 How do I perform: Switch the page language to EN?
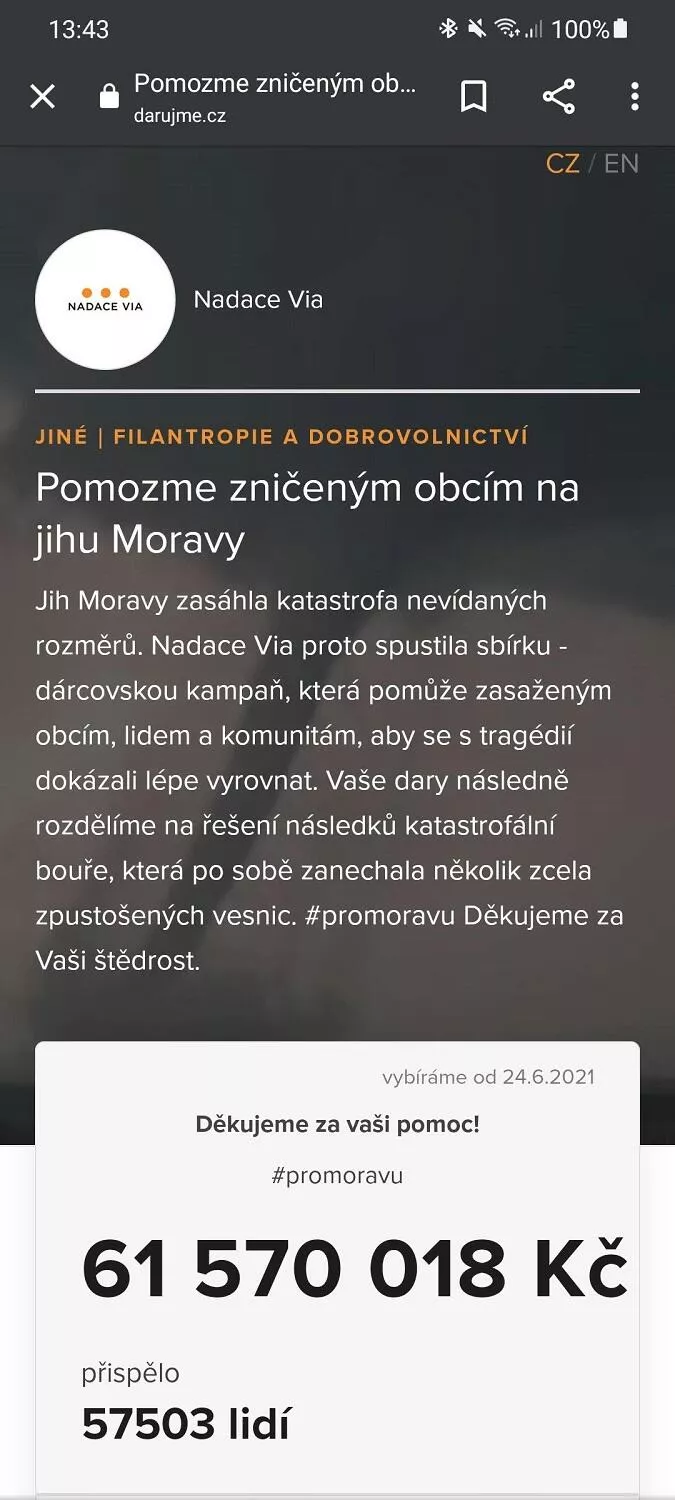point(621,164)
